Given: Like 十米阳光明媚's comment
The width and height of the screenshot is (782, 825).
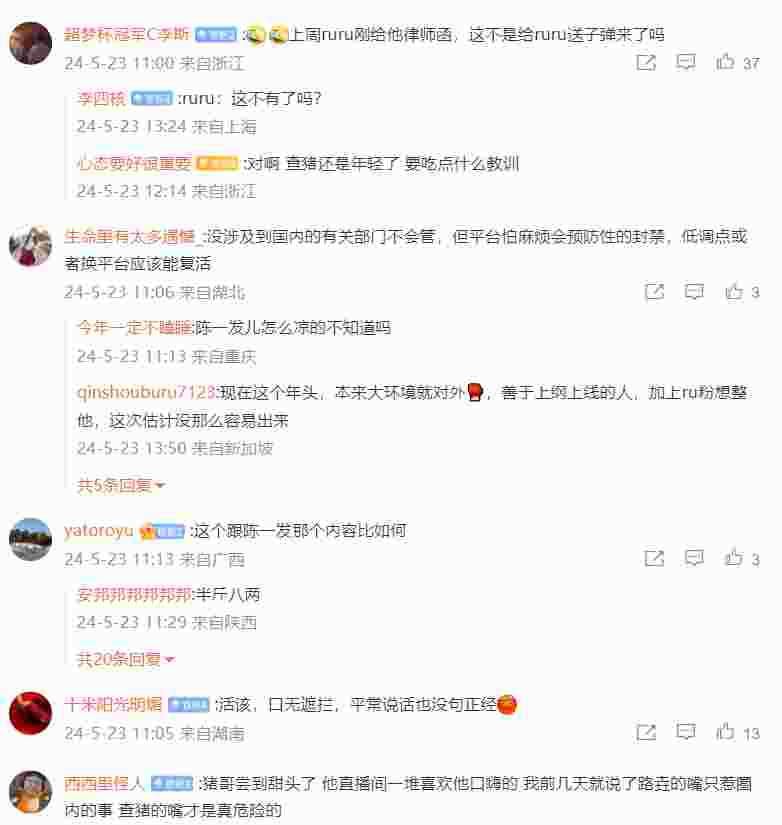Looking at the screenshot, I should (x=726, y=733).
